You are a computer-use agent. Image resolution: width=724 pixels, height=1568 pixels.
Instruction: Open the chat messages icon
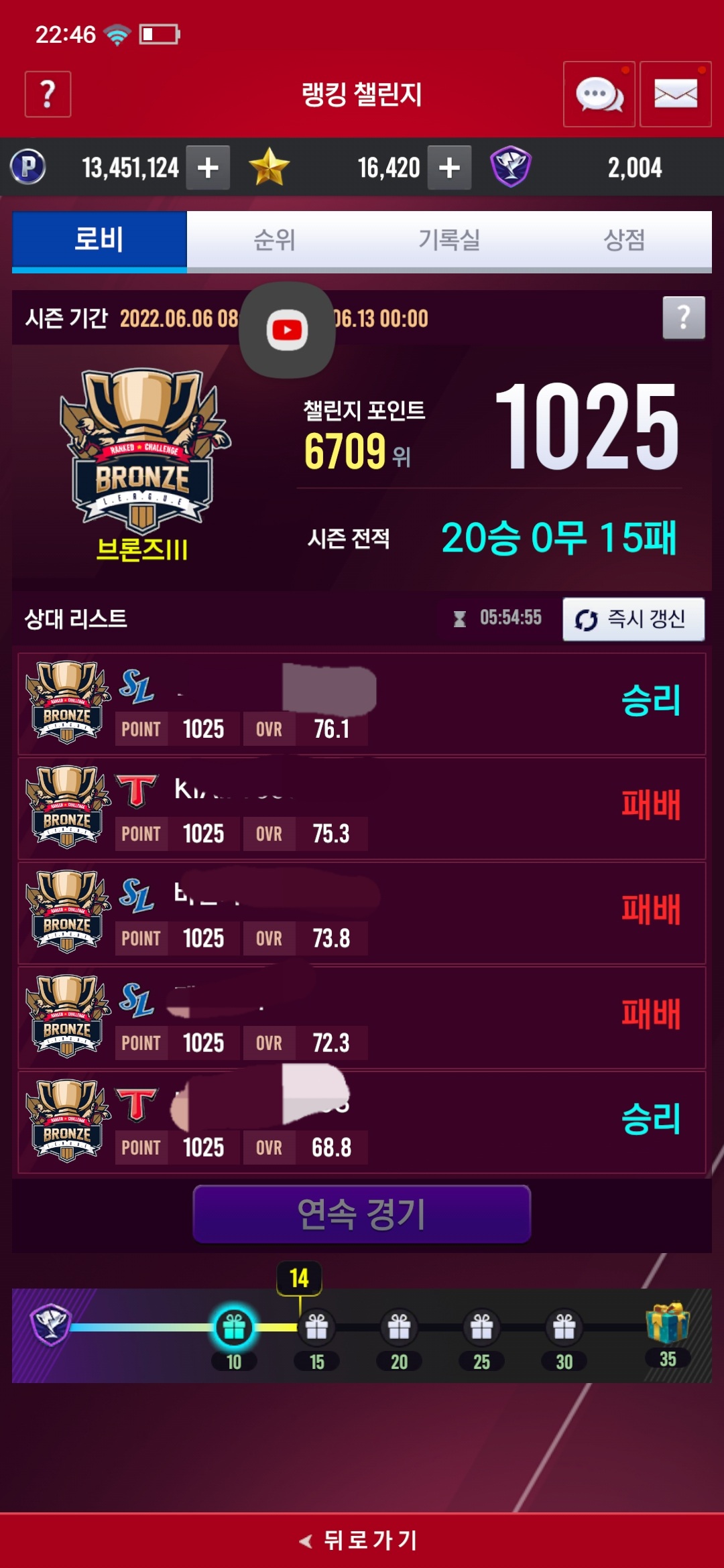[x=599, y=94]
